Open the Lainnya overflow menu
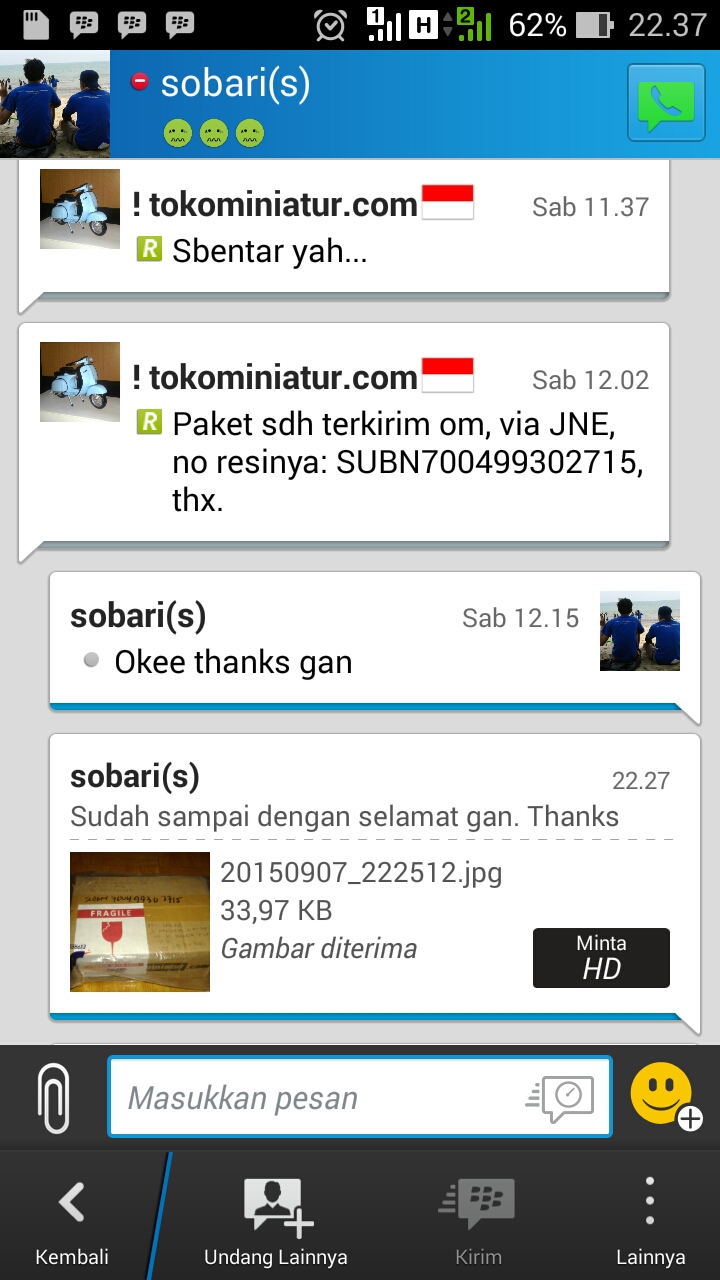This screenshot has width=720, height=1280. (650, 1220)
